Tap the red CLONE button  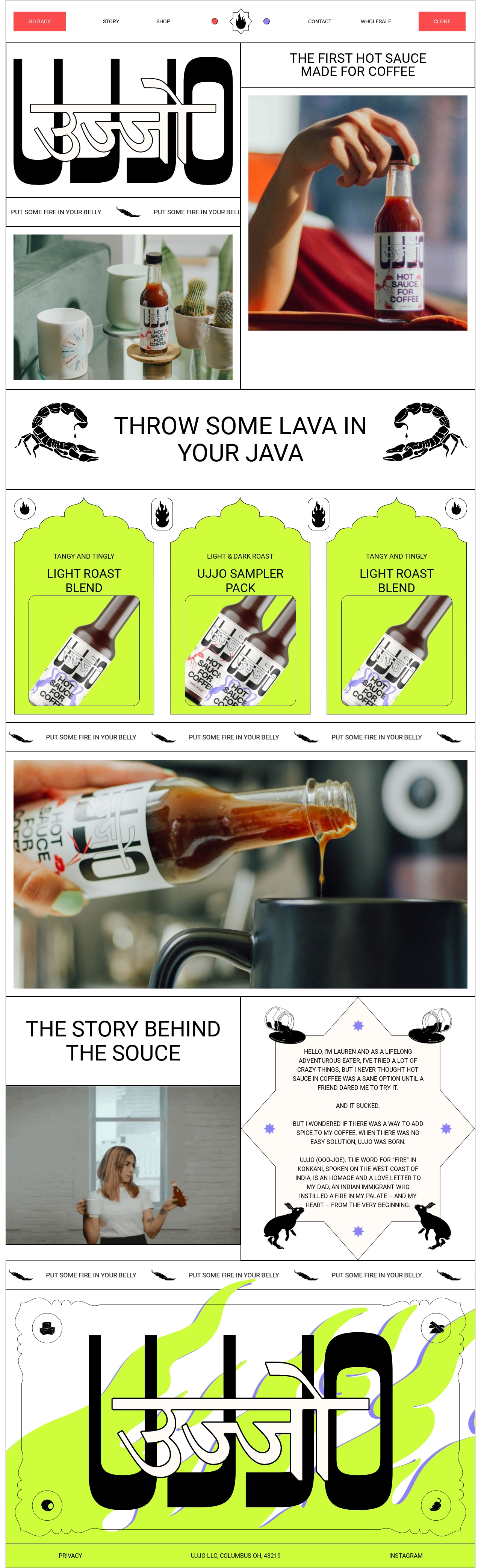tap(442, 21)
